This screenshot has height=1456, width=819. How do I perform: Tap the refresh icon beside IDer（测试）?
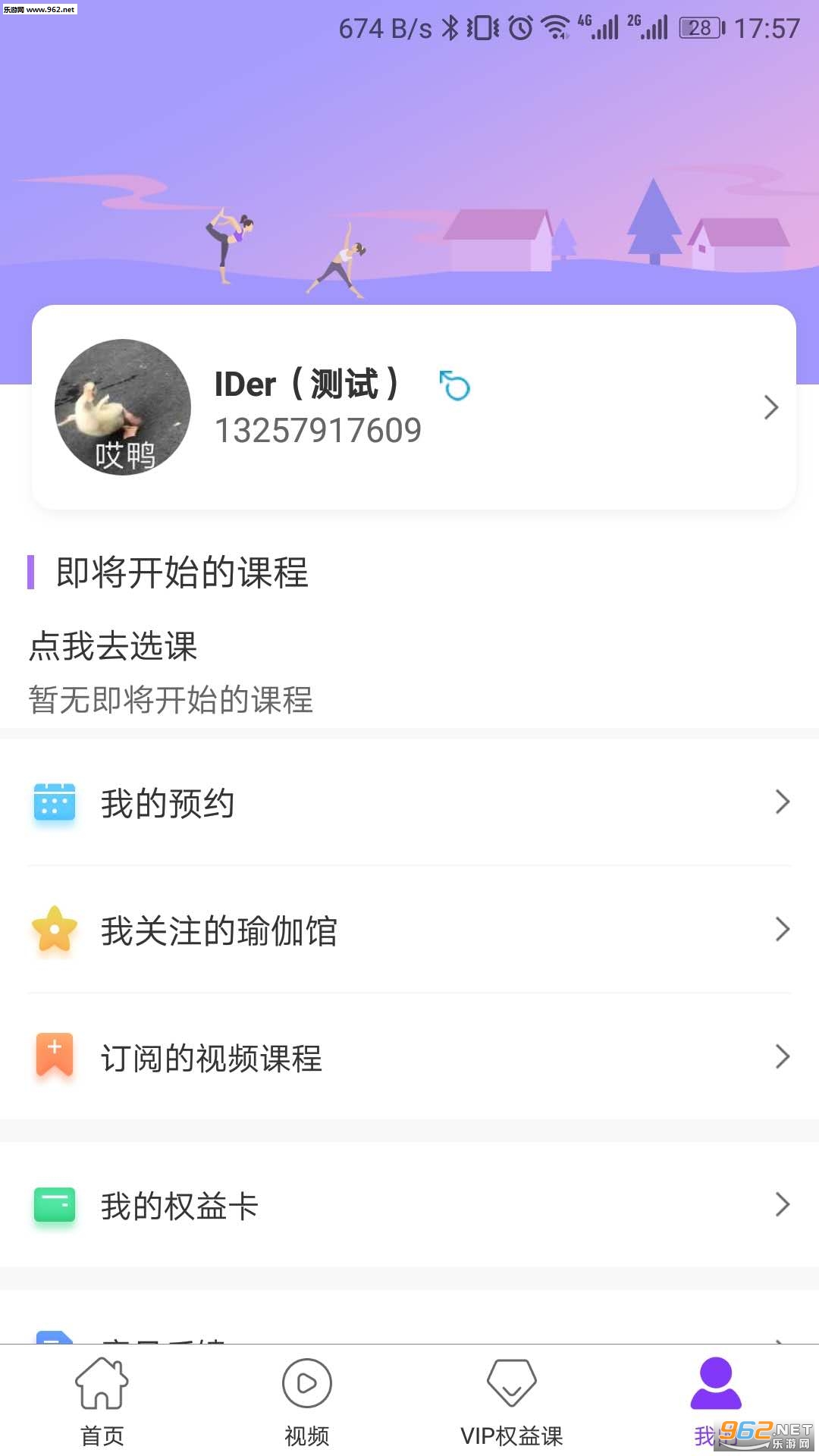(455, 386)
